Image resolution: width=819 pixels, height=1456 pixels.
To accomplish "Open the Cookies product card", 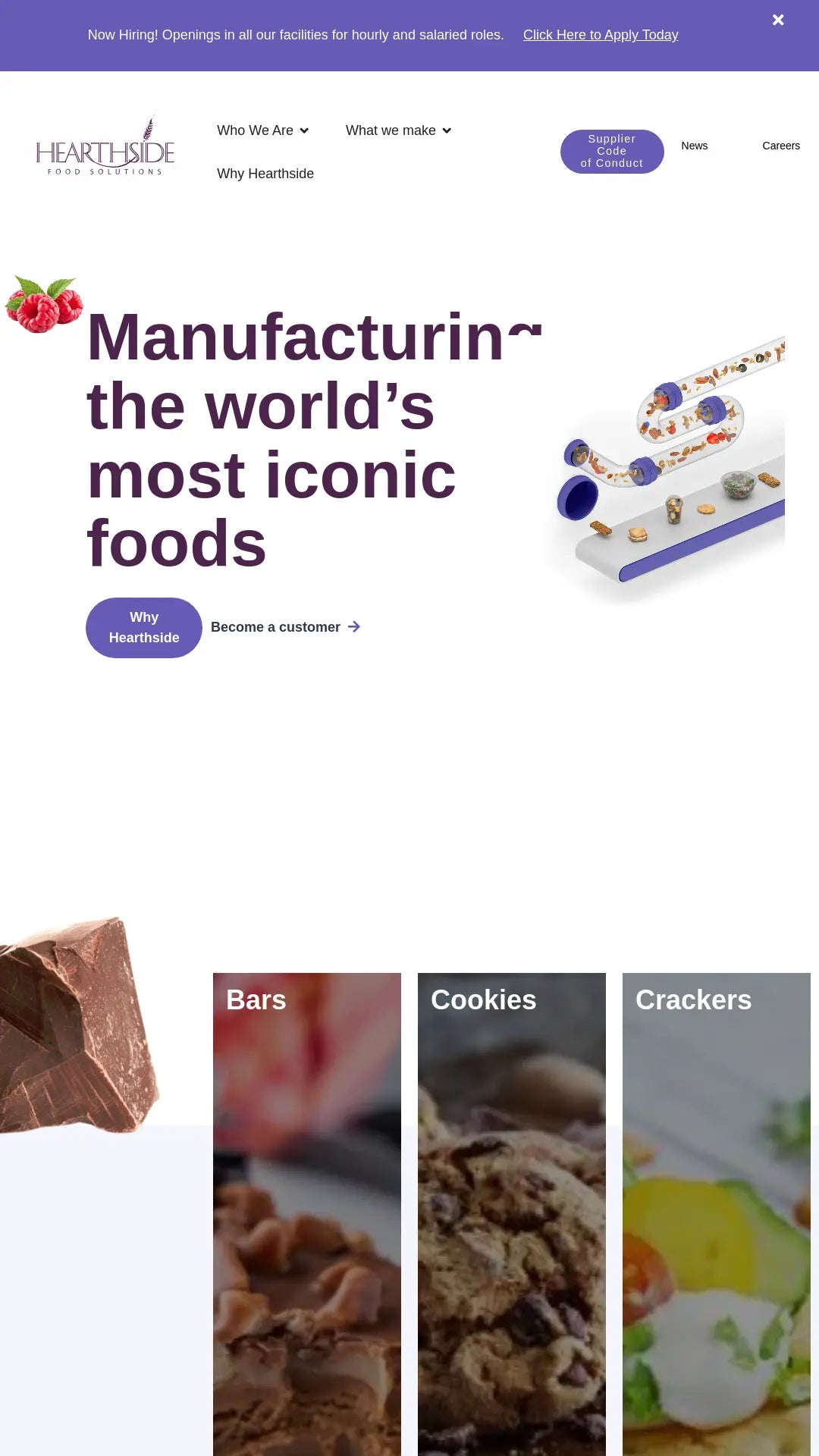I will click(x=512, y=1213).
